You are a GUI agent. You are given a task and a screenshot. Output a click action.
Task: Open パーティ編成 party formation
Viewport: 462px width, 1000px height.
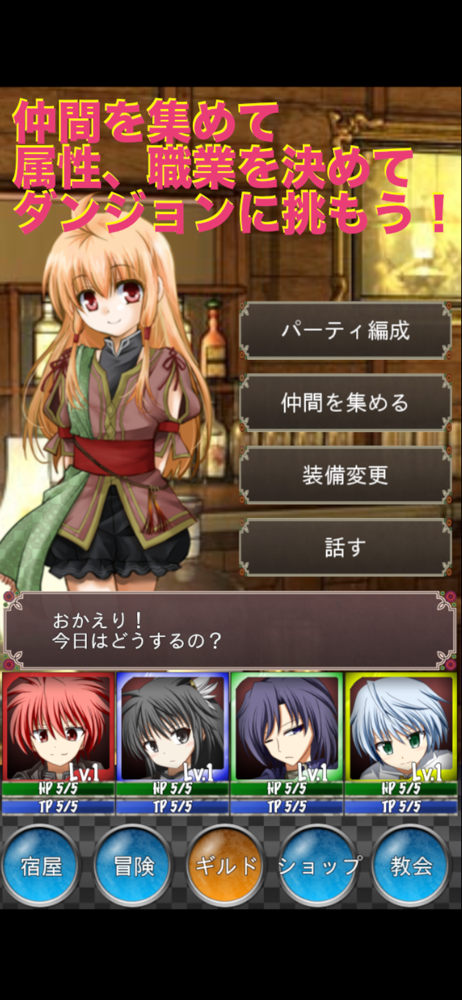pos(345,331)
